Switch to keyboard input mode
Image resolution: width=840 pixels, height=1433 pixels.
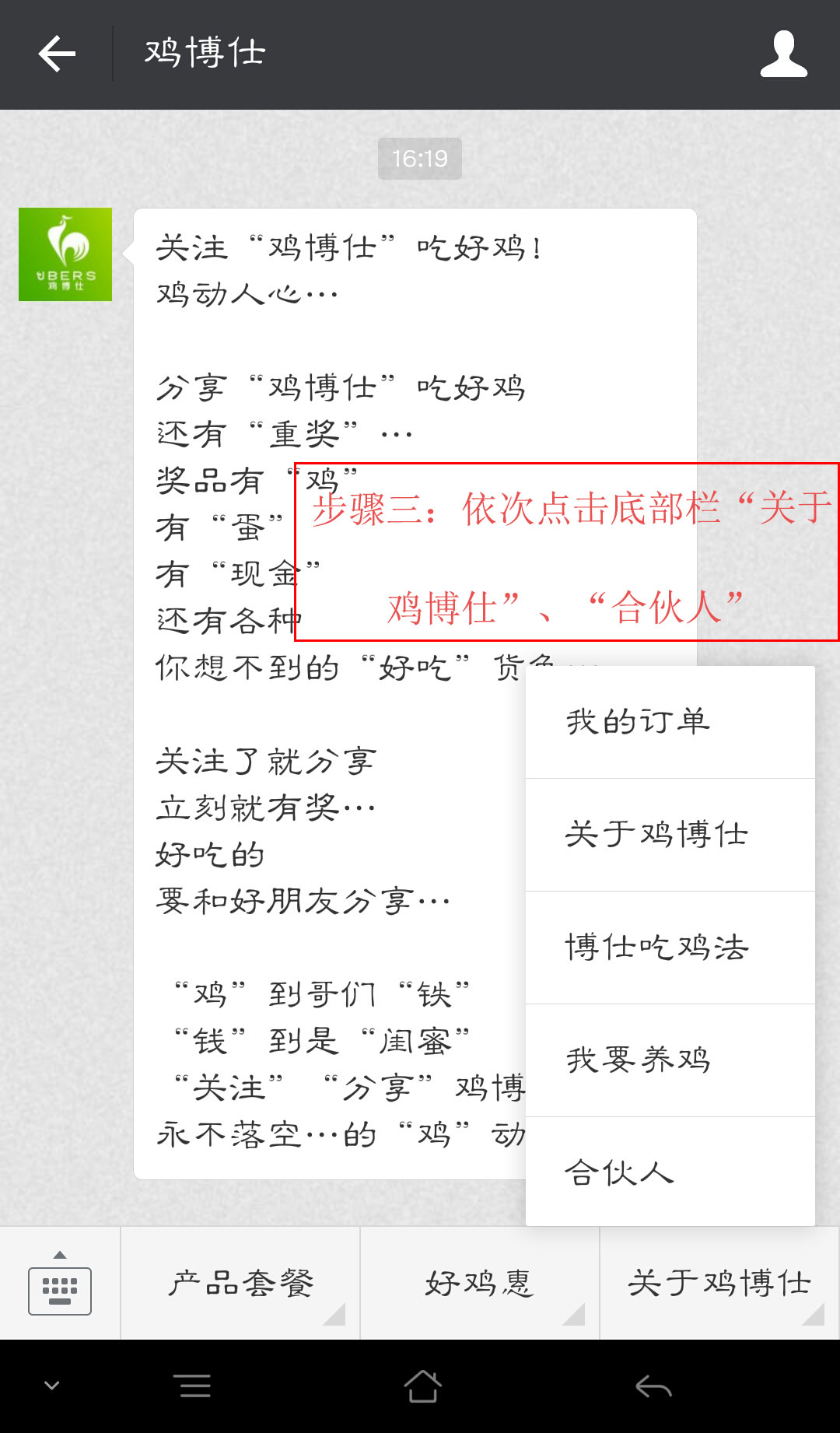[x=60, y=1284]
